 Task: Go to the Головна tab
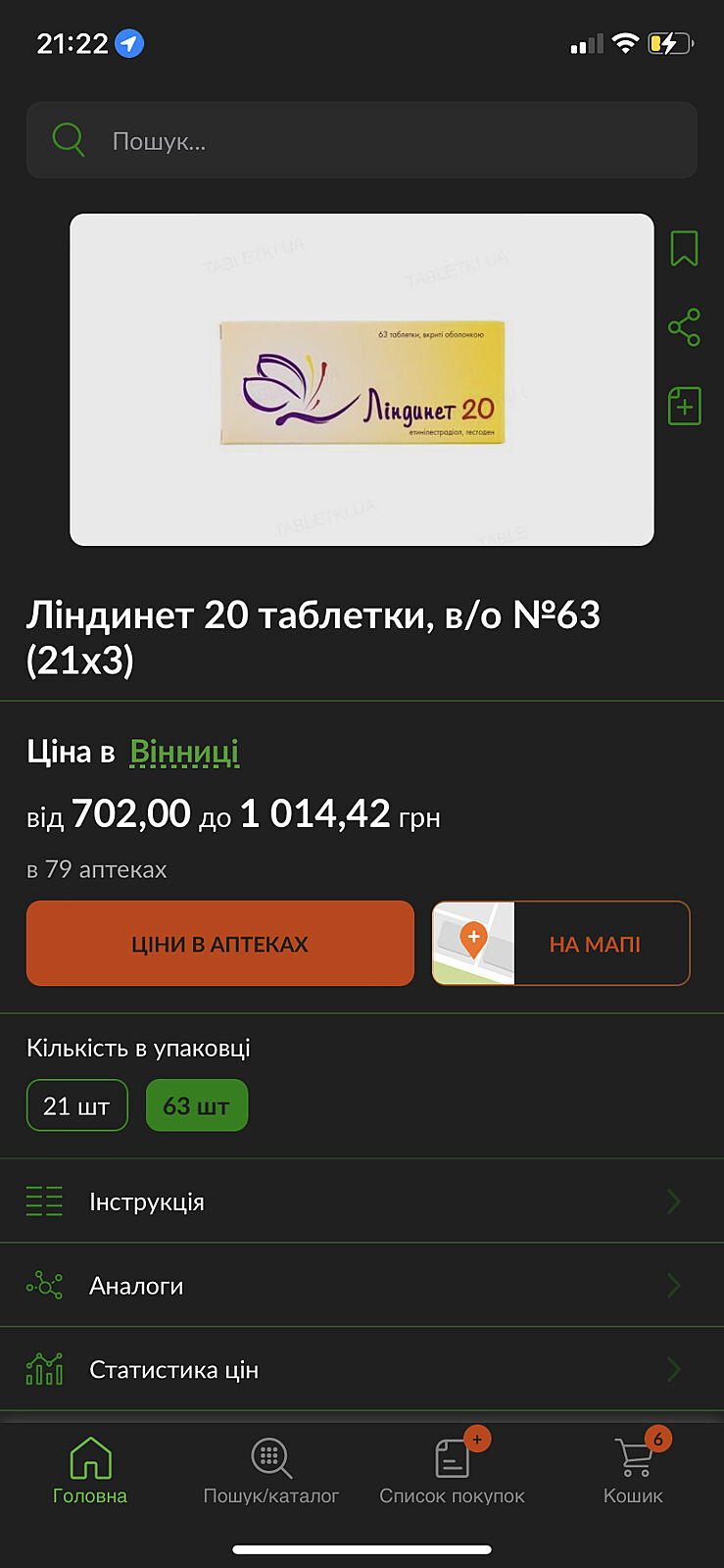point(90,1470)
